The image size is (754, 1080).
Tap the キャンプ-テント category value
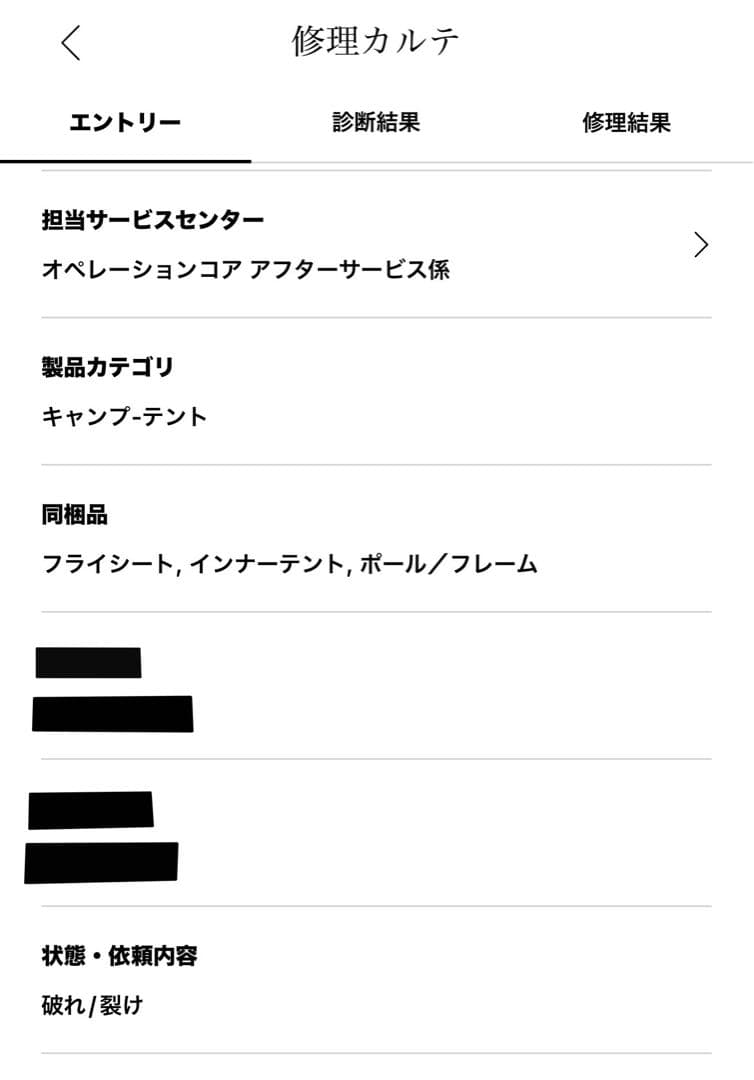coord(120,418)
